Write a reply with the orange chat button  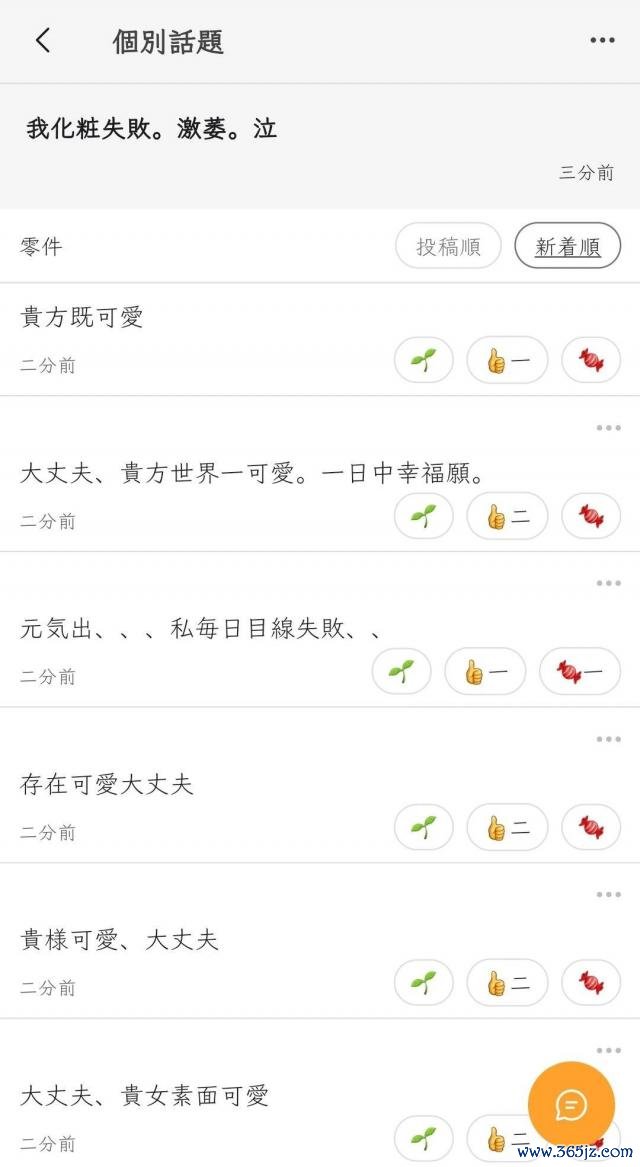[x=572, y=1105]
